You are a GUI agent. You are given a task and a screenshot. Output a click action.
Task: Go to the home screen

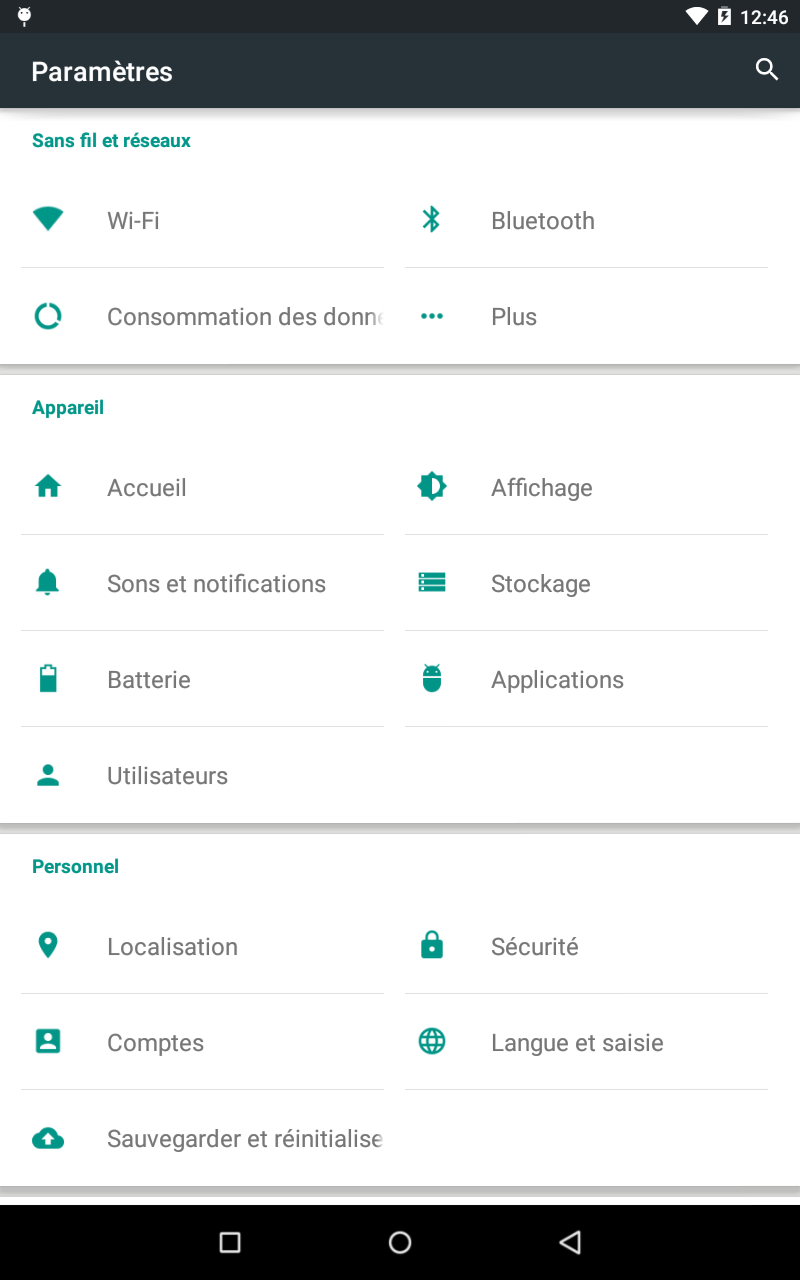400,1242
